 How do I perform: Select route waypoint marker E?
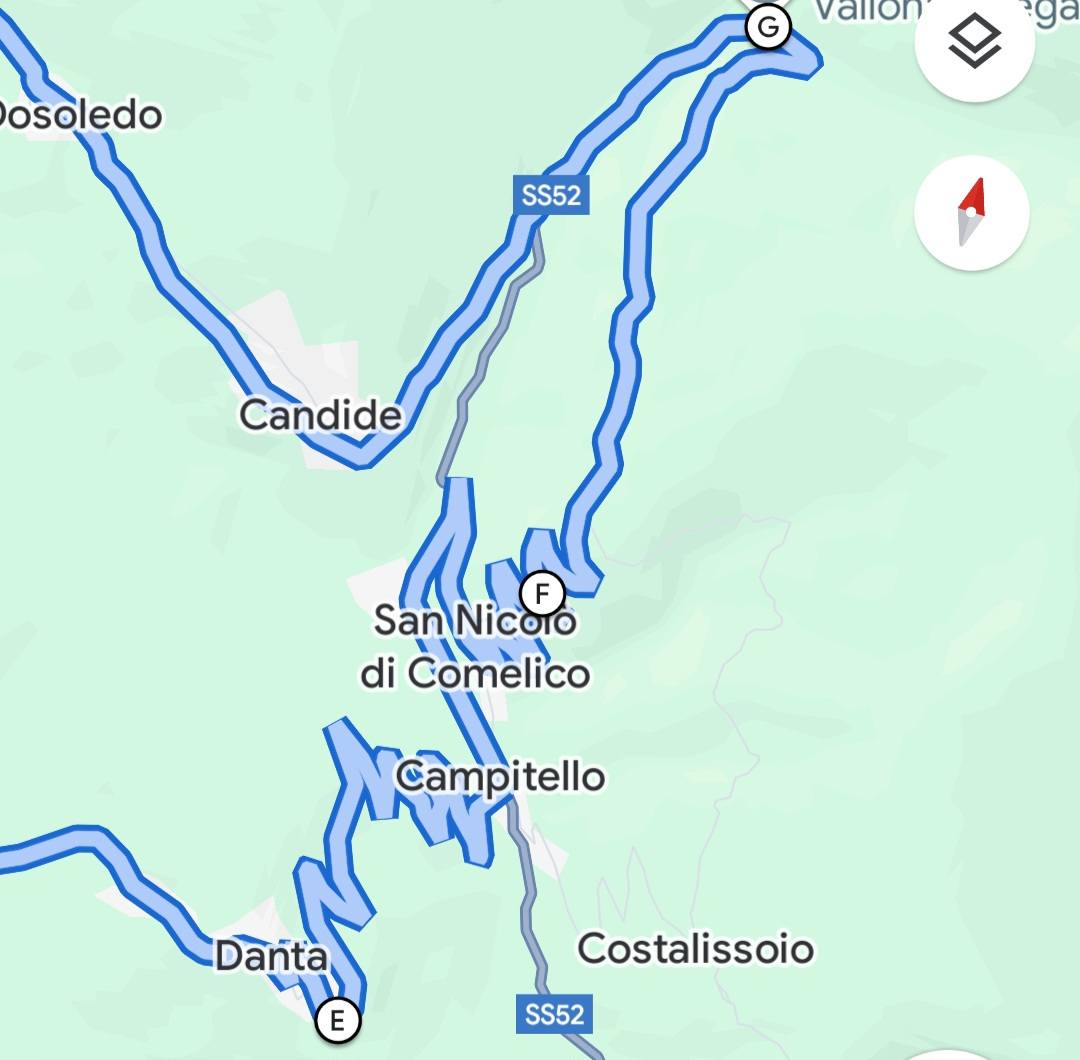[x=336, y=1021]
